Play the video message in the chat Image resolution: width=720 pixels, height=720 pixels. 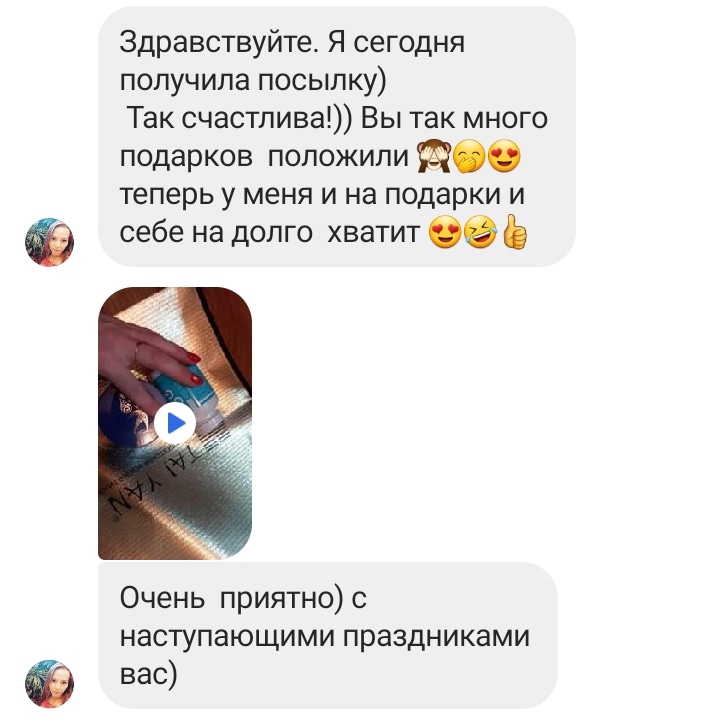click(x=175, y=423)
